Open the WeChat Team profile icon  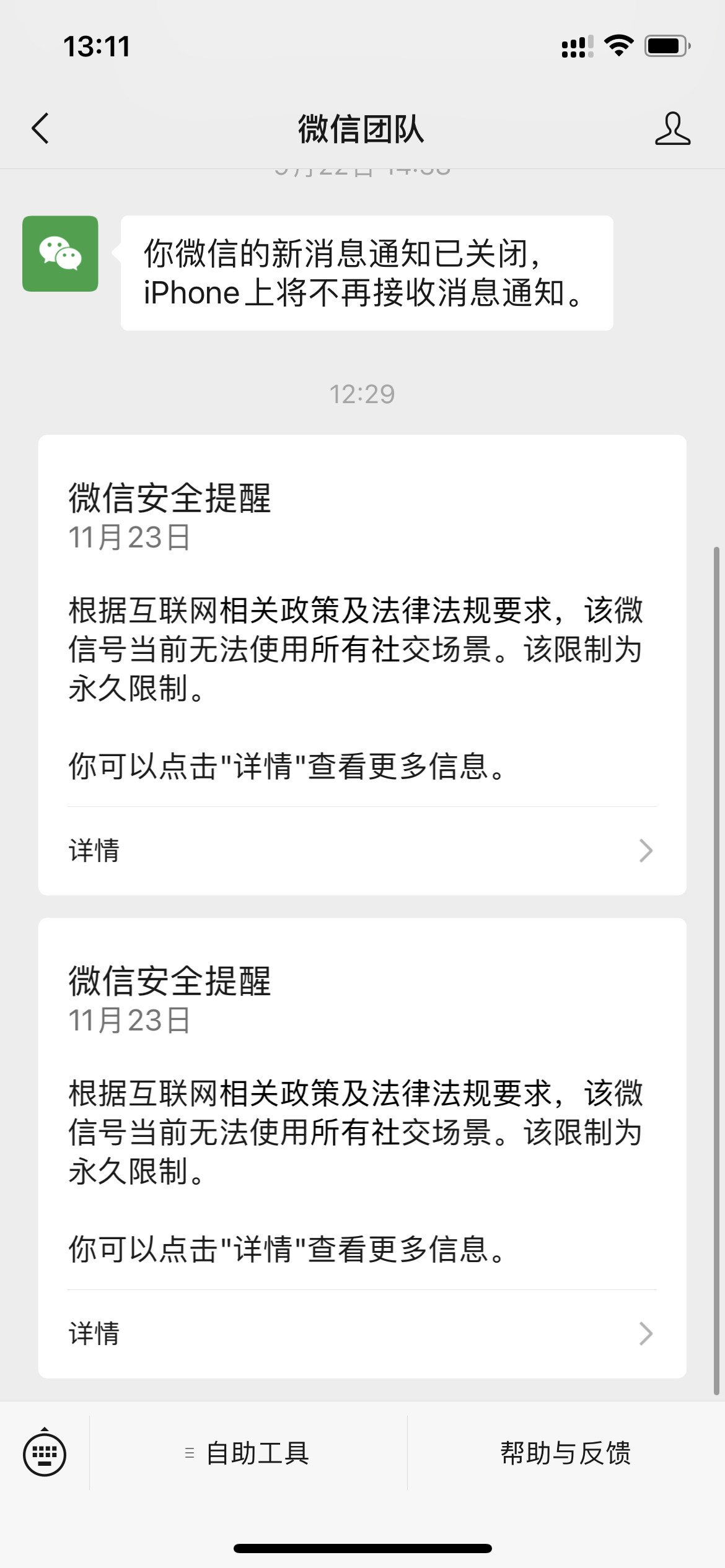673,130
